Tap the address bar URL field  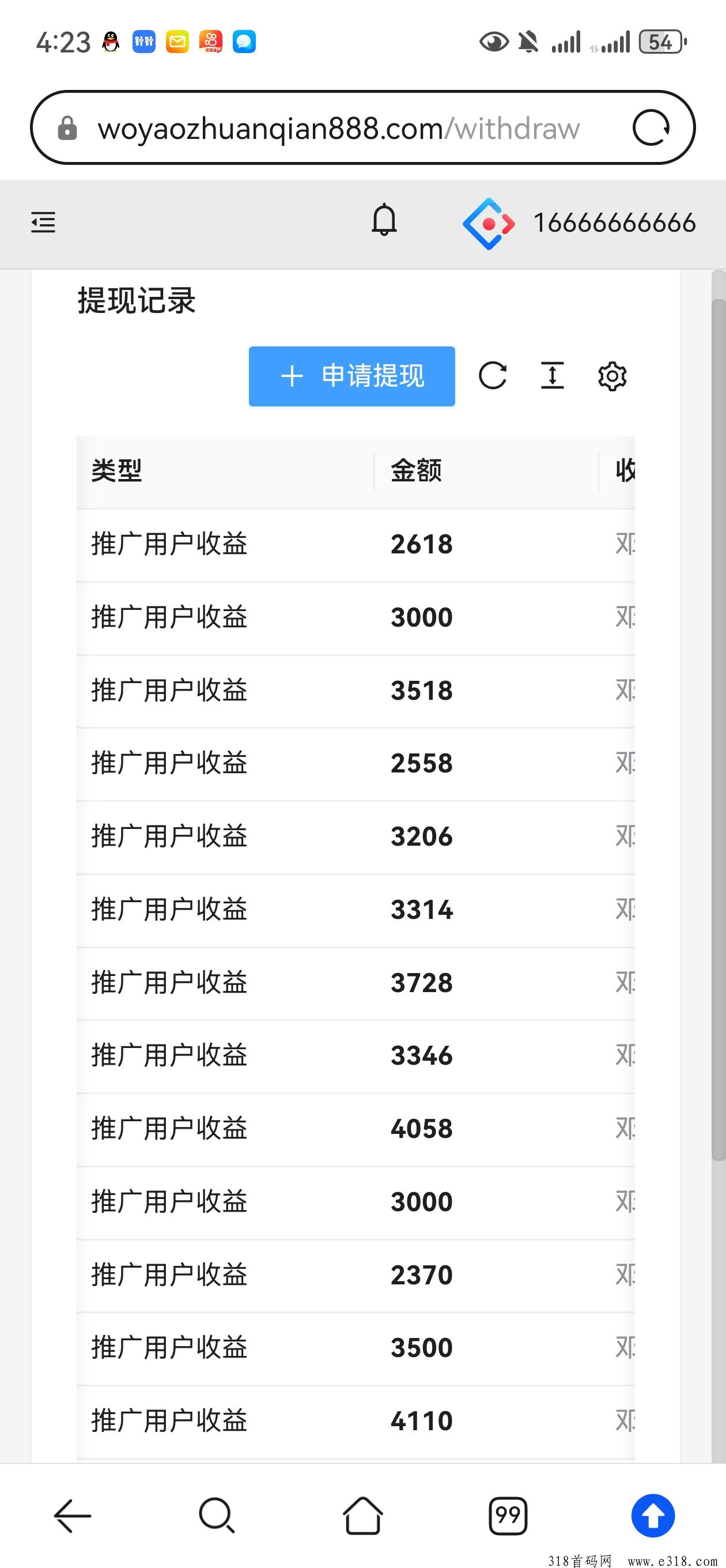(338, 129)
